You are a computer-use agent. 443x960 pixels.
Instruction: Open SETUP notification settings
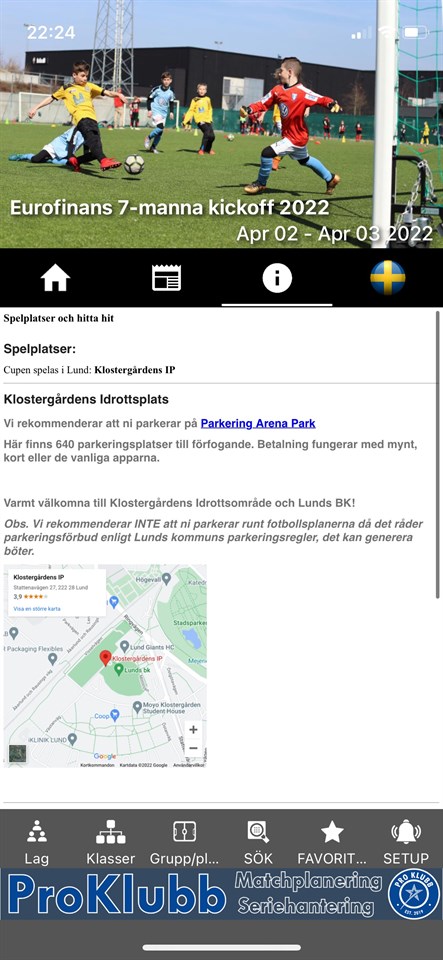[x=406, y=842]
